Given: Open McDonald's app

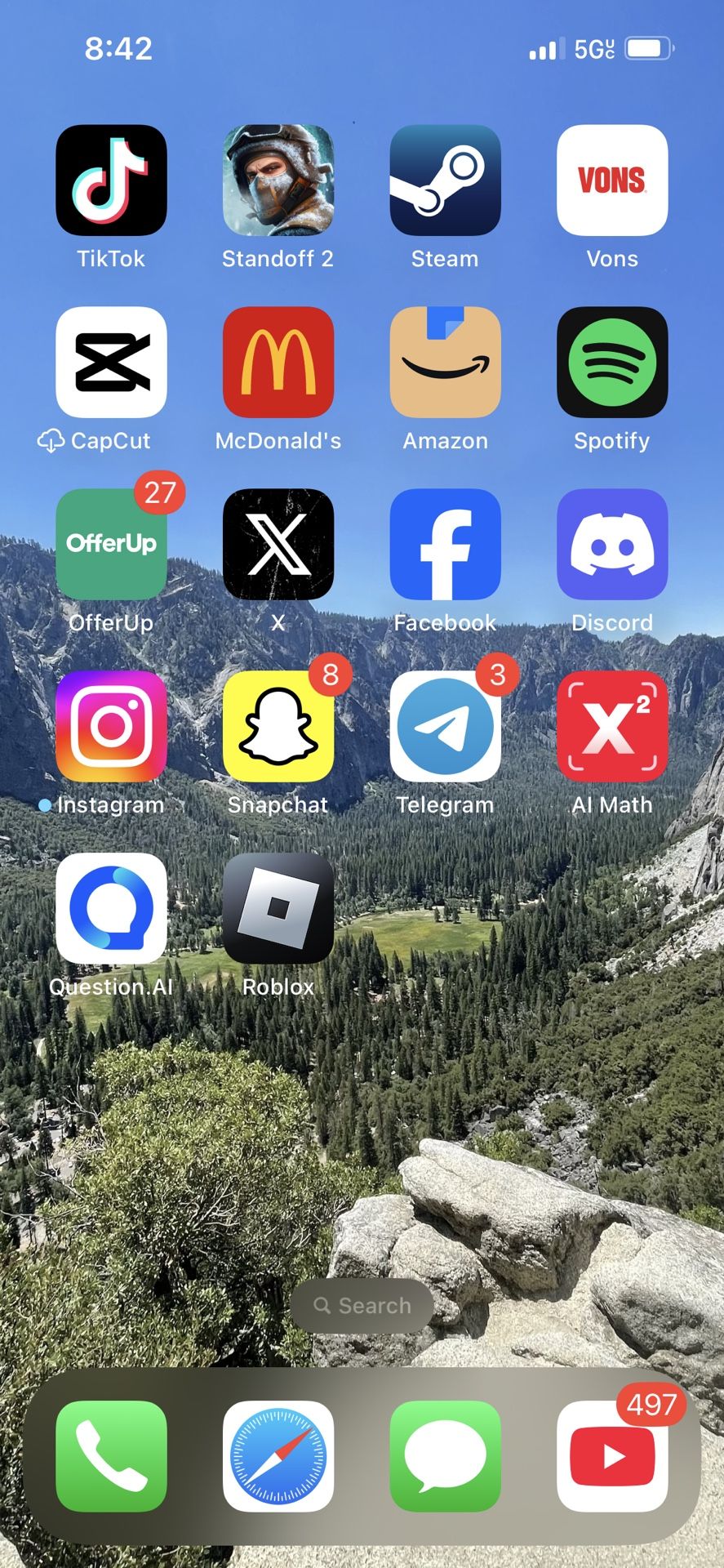Looking at the screenshot, I should tap(278, 362).
